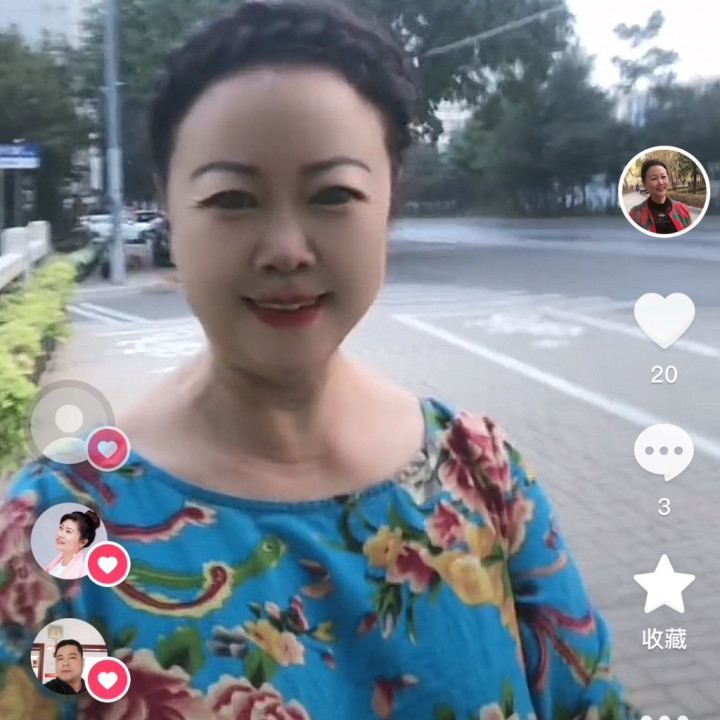Like this video with the heart

[664, 320]
